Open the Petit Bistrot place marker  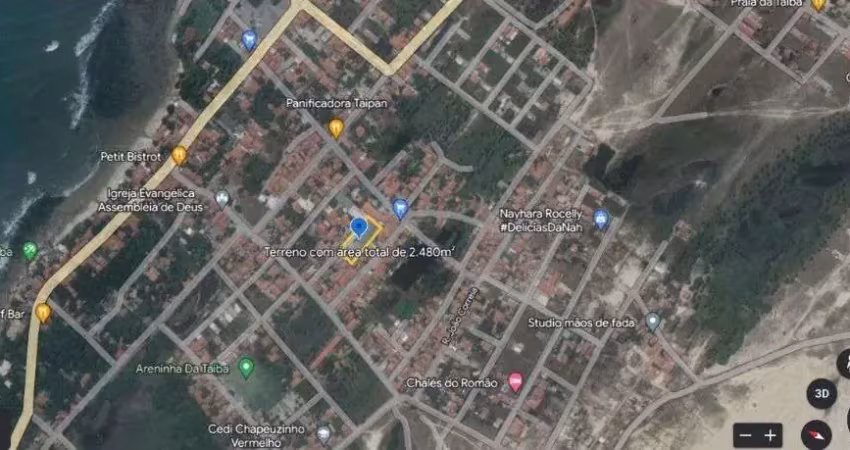tap(179, 155)
